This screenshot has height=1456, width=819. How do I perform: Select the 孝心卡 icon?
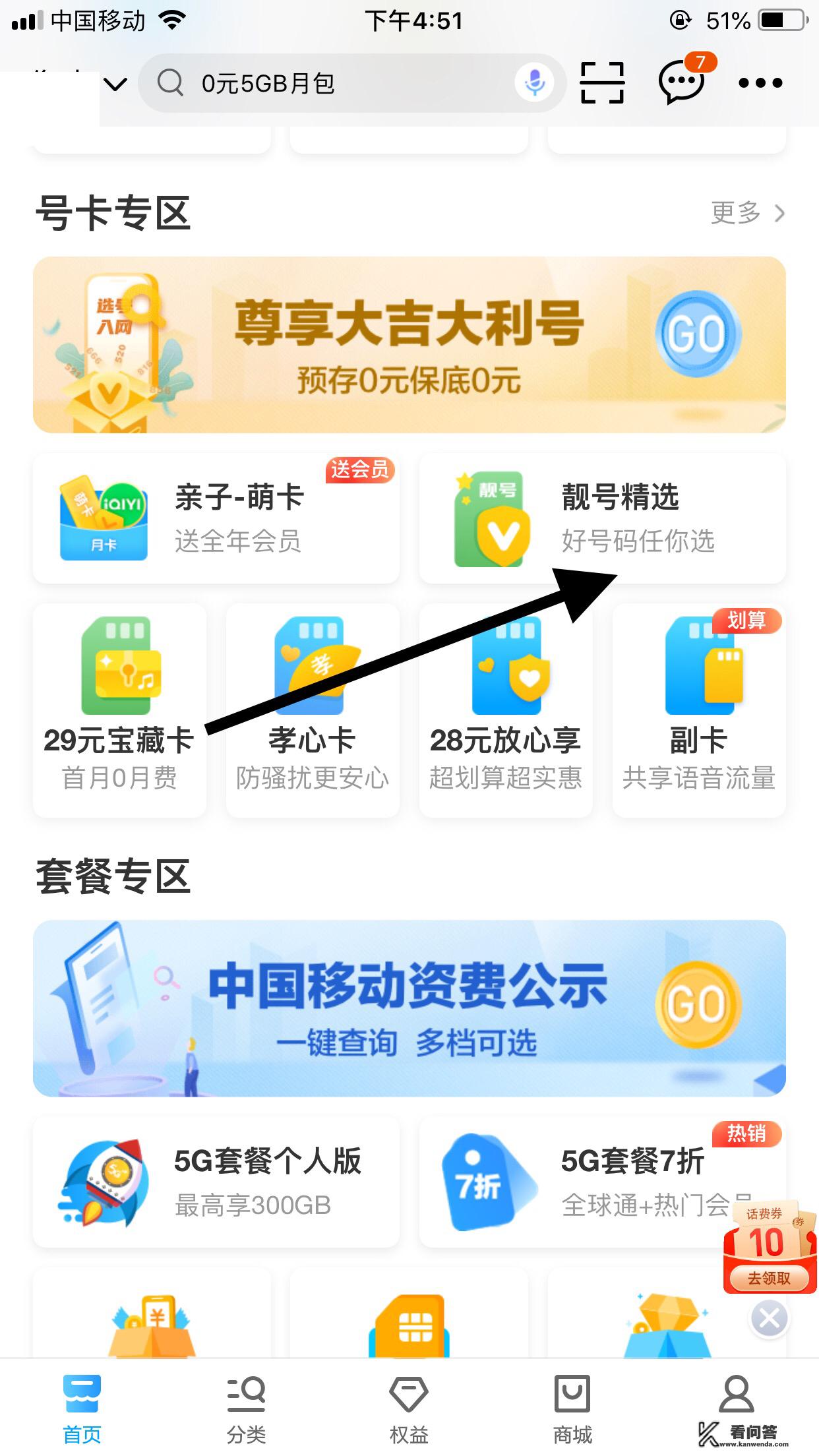(x=312, y=666)
